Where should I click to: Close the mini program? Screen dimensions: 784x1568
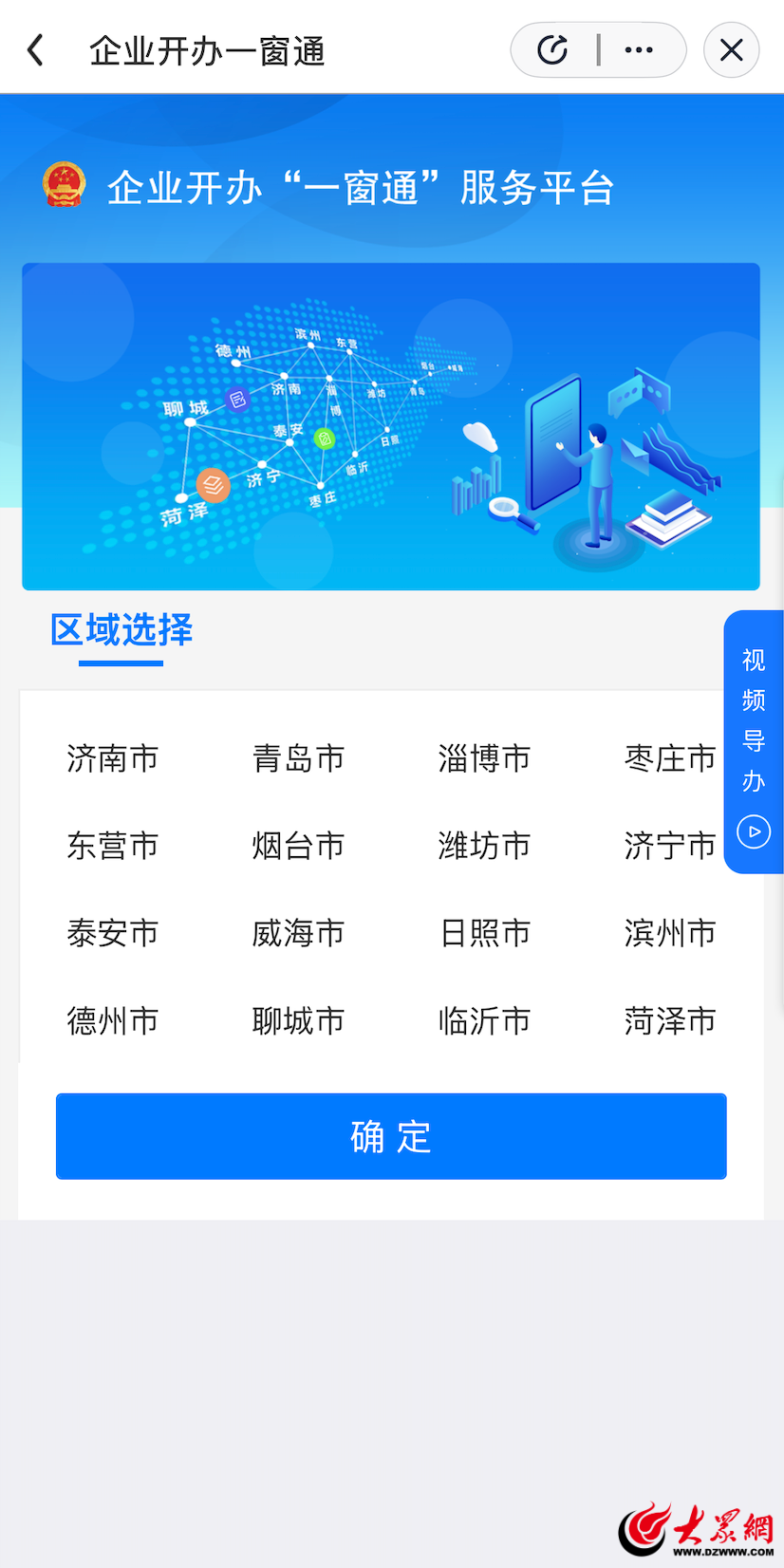(731, 50)
